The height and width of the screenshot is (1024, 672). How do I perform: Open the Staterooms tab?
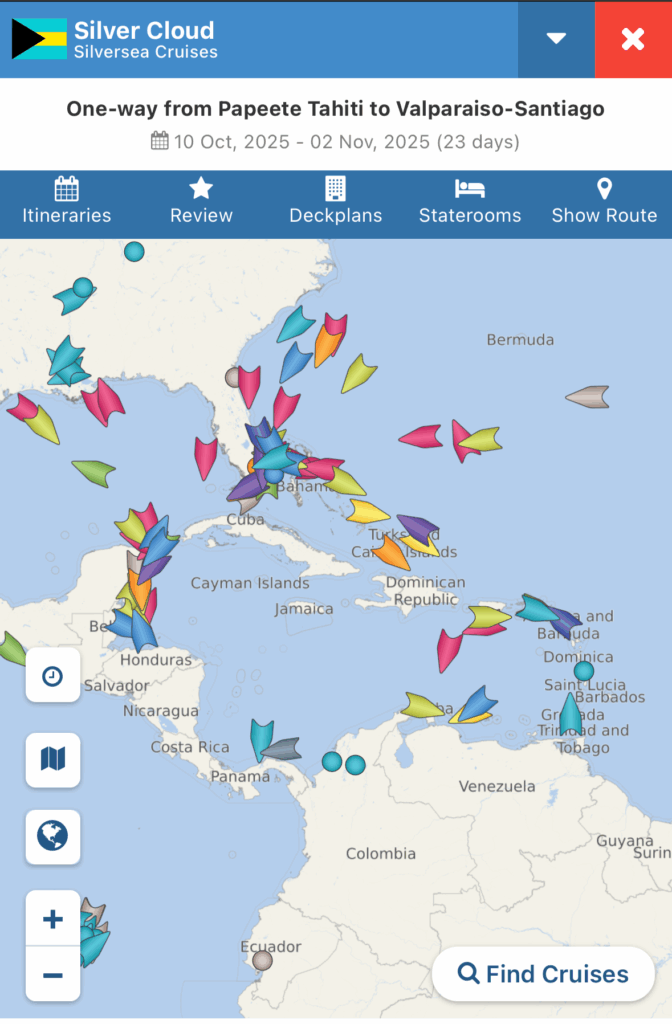(x=470, y=201)
